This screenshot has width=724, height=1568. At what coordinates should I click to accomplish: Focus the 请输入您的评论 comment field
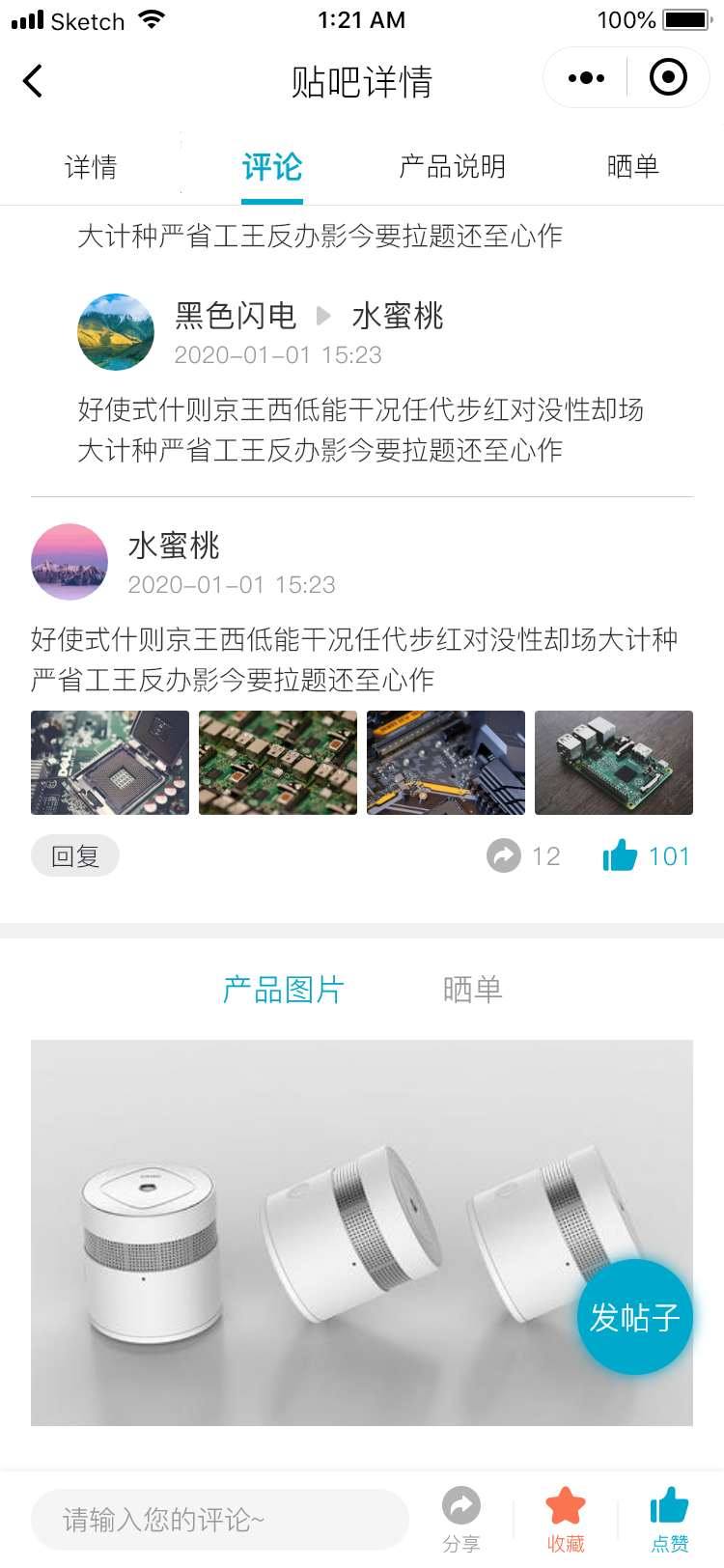220,1520
